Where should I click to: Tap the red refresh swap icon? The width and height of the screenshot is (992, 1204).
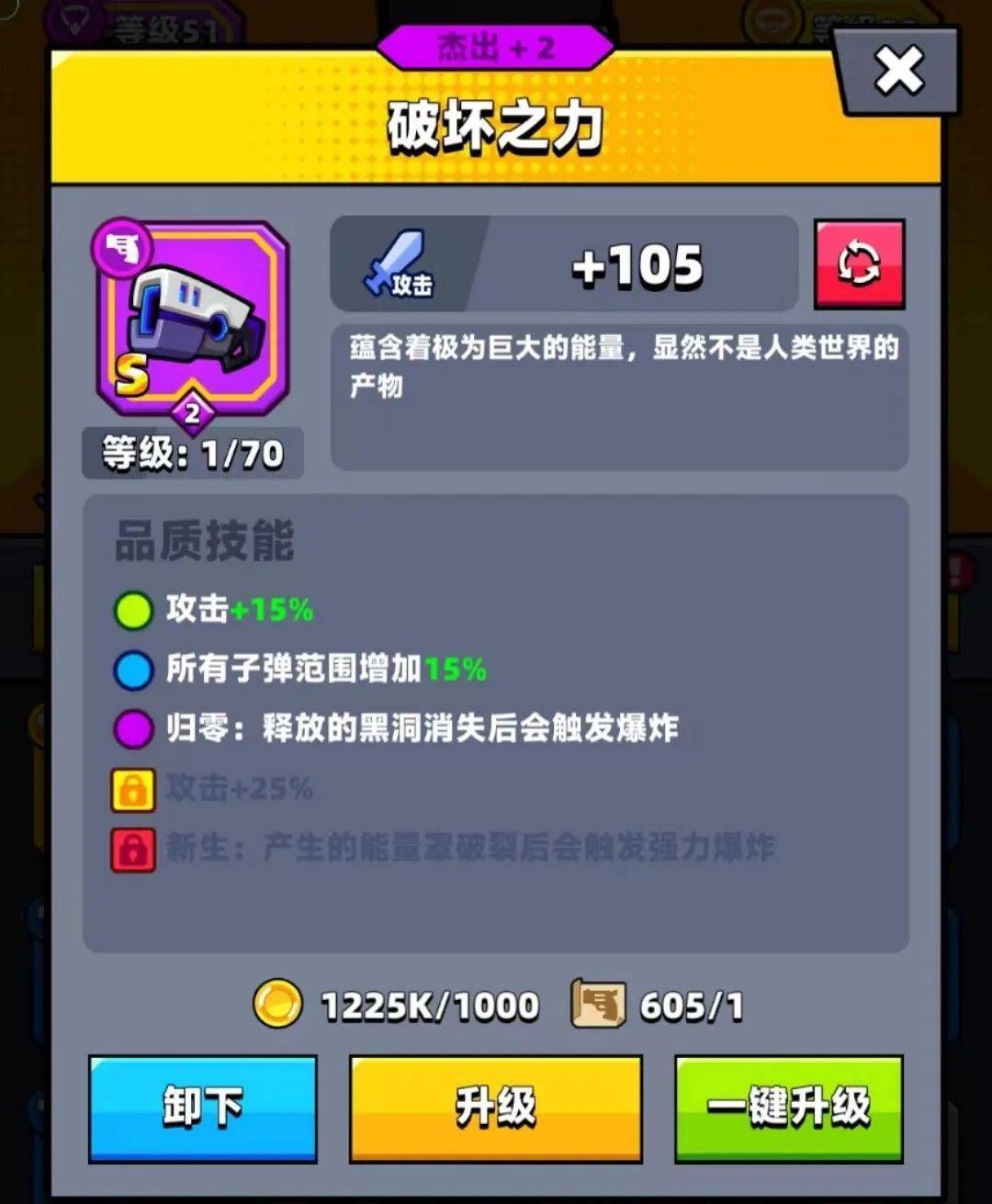click(859, 264)
